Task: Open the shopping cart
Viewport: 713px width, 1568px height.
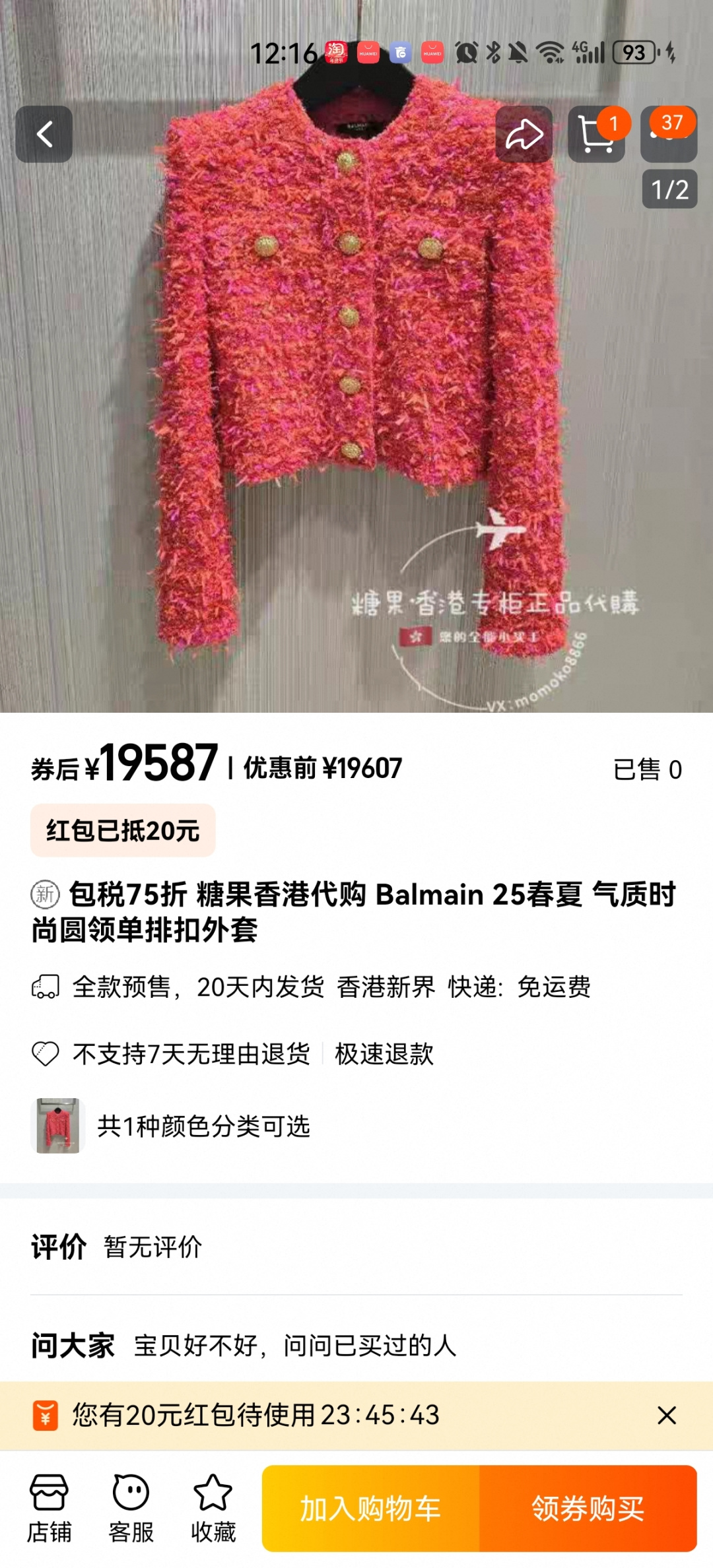Action: 596,134
